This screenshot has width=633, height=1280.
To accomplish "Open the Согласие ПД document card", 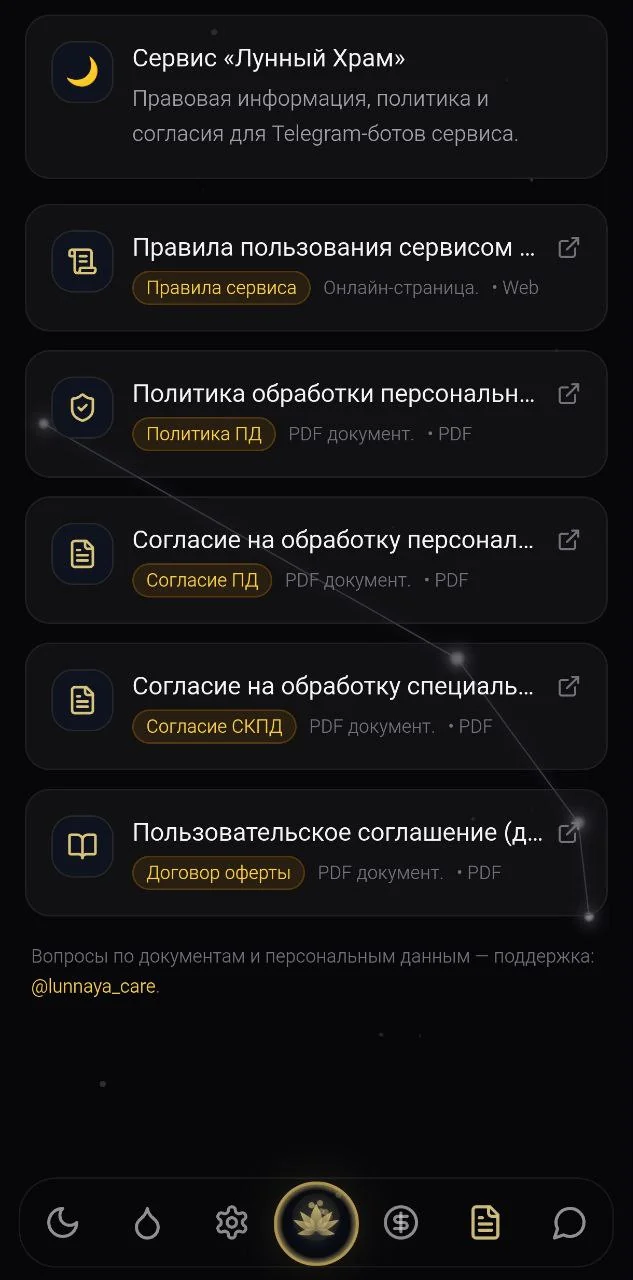I will [316, 559].
